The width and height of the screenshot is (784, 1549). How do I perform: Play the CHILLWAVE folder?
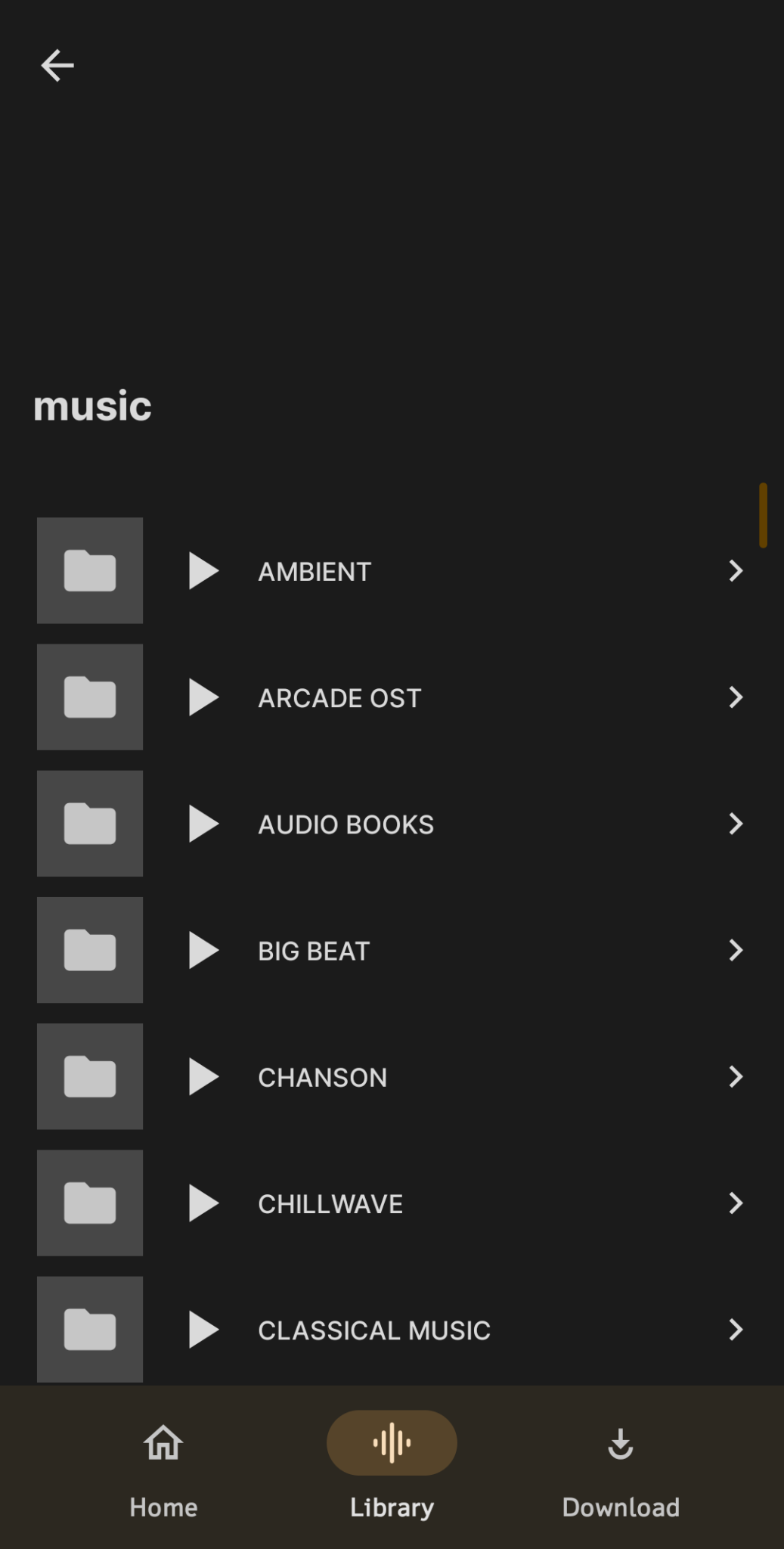(x=203, y=1203)
